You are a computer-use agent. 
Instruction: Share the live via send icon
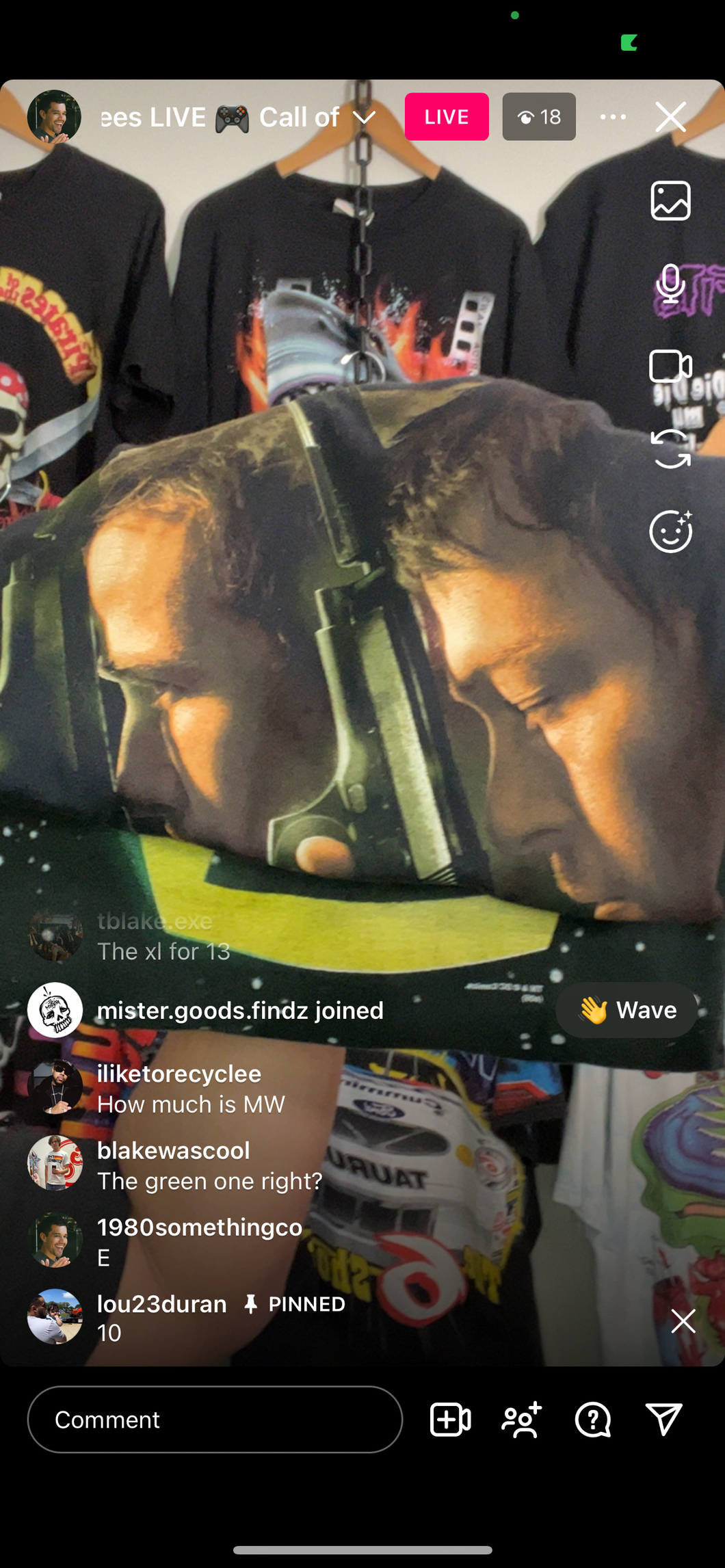(663, 1420)
